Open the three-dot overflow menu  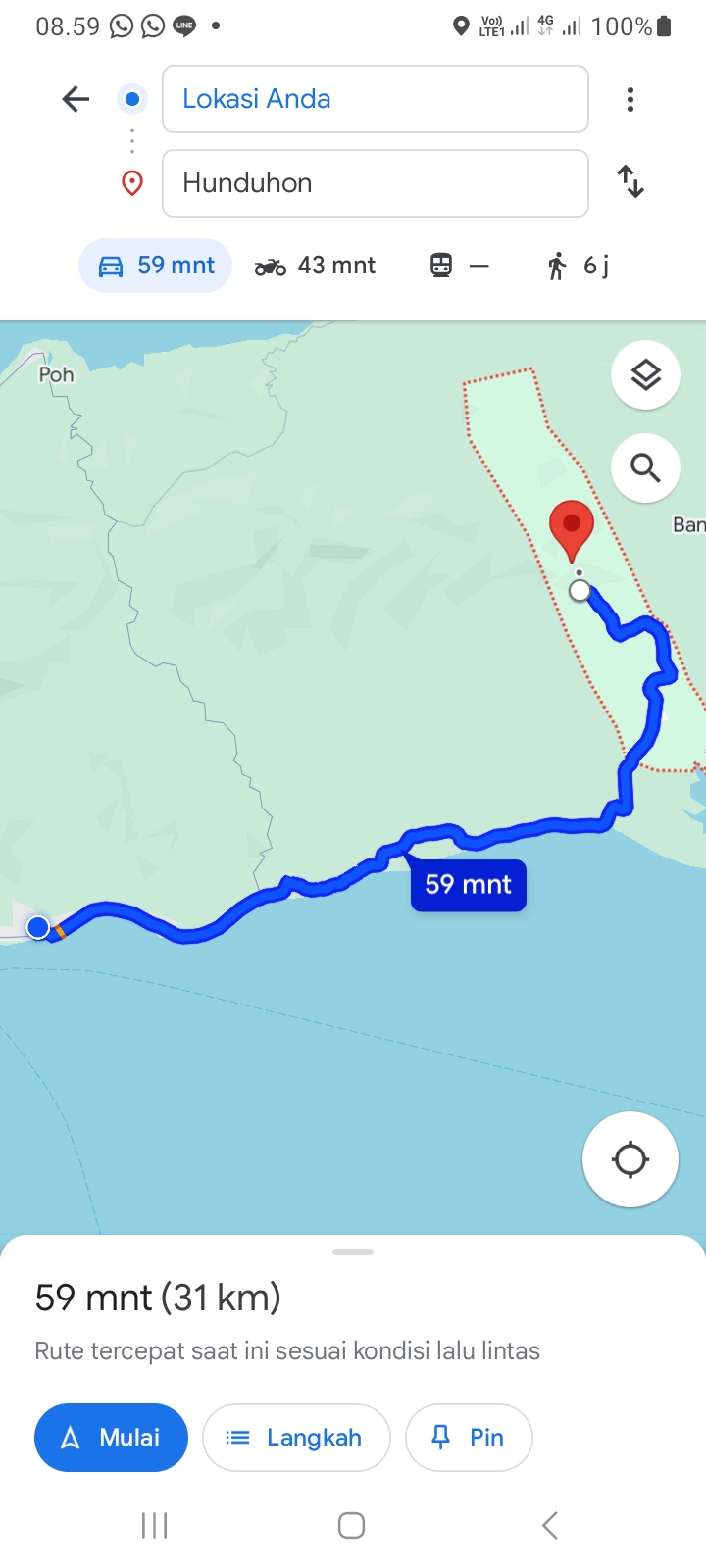[x=630, y=99]
